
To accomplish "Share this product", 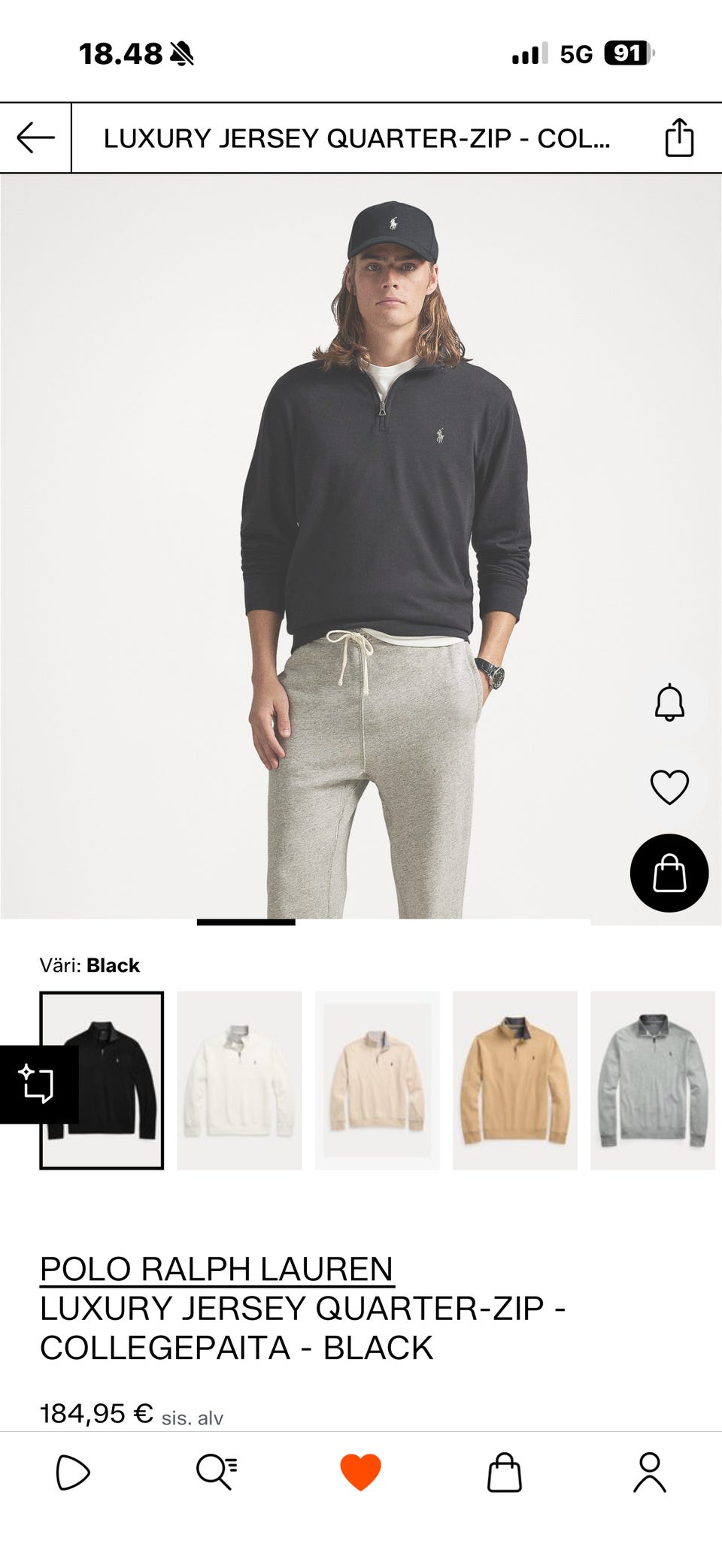I will pos(679,138).
